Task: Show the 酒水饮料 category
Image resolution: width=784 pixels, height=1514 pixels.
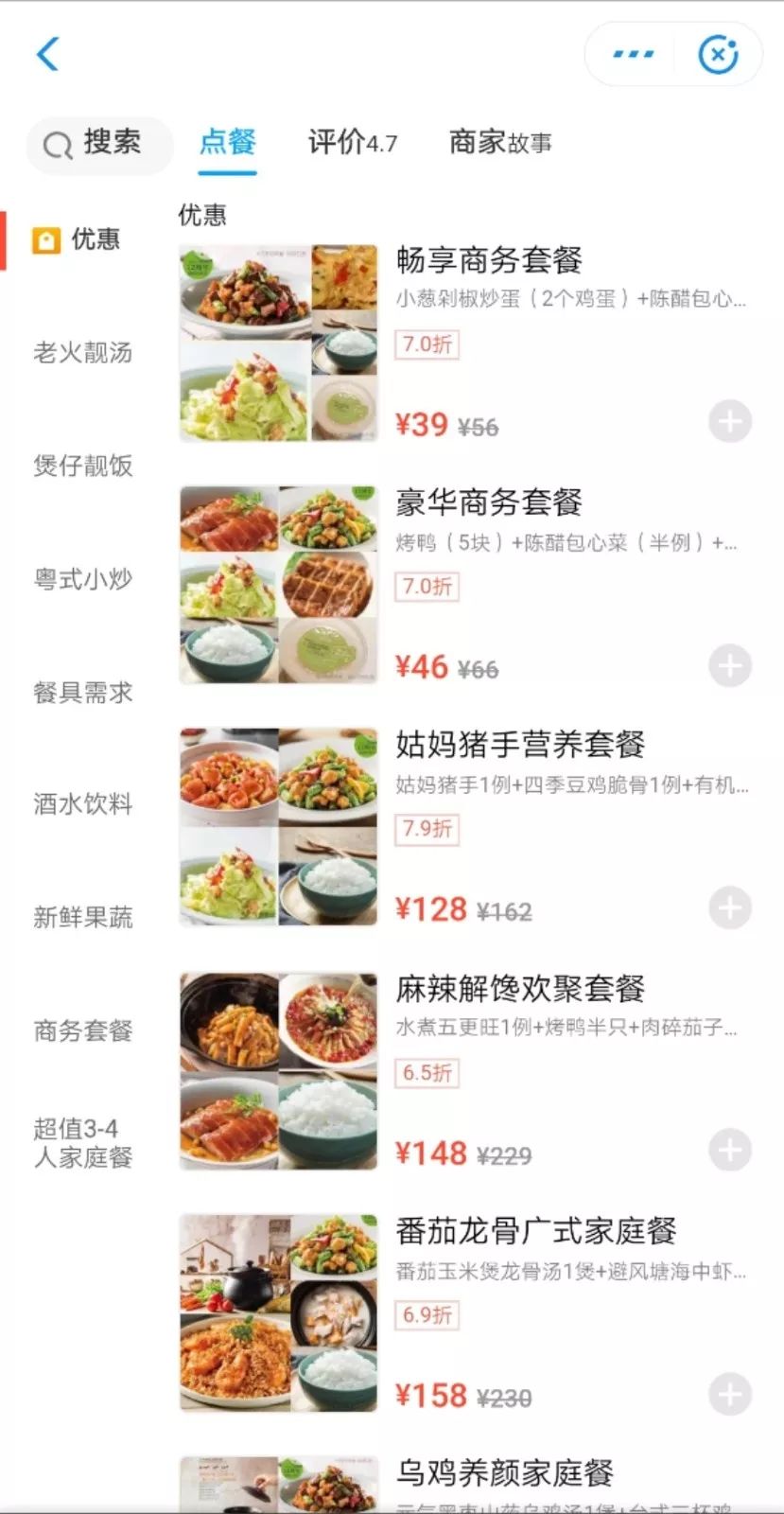Action: tap(83, 804)
